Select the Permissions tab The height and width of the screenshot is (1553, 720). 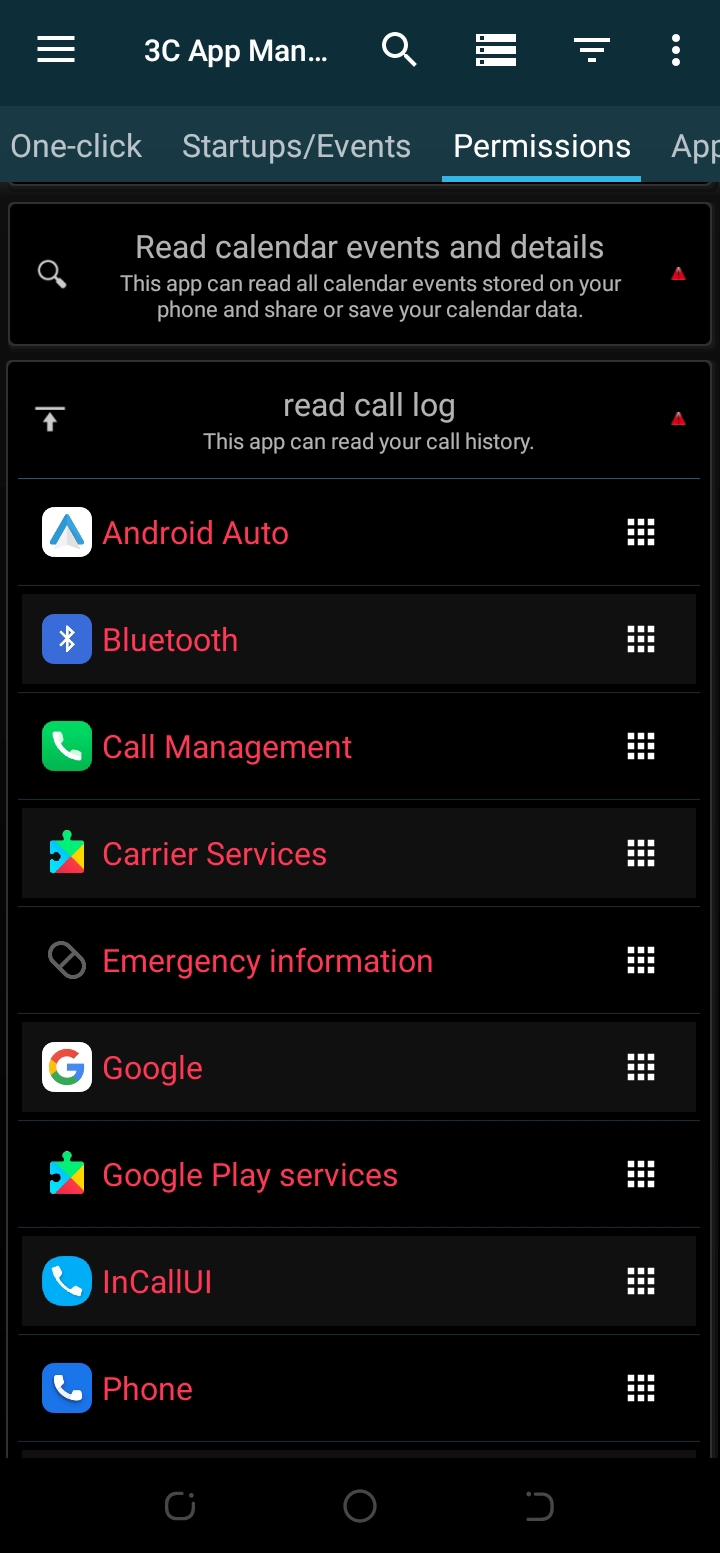click(x=541, y=146)
